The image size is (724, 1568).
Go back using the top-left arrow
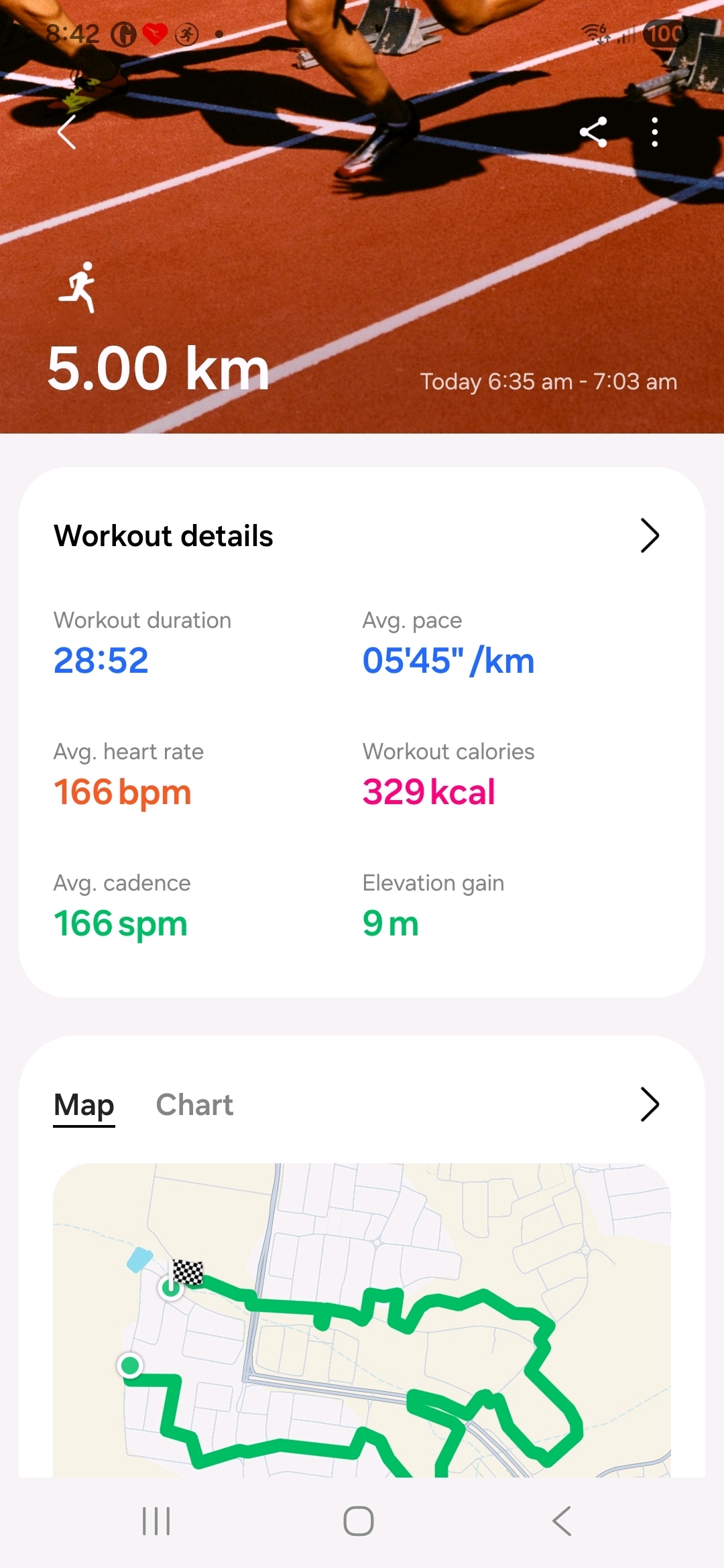point(67,132)
